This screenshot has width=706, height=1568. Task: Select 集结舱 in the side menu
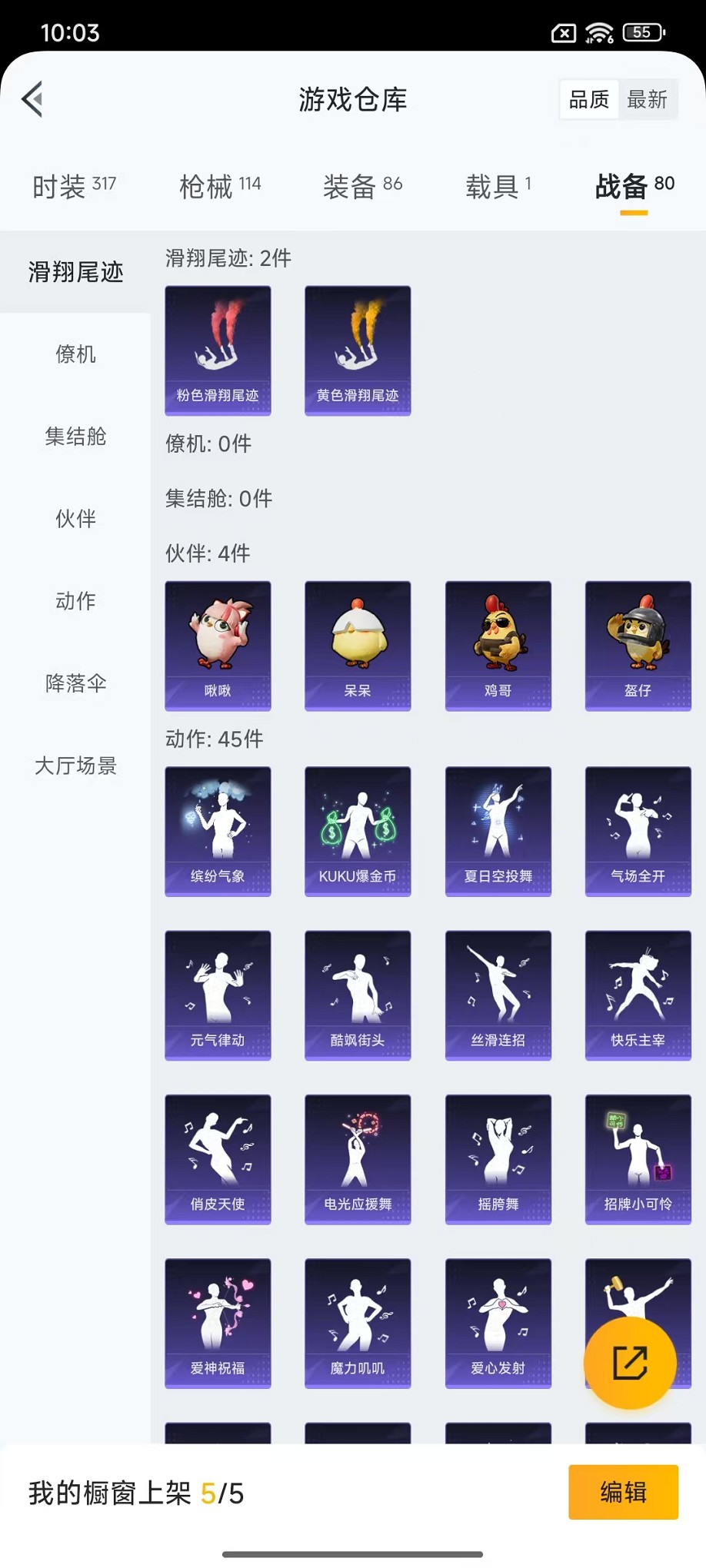pyautogui.click(x=75, y=437)
